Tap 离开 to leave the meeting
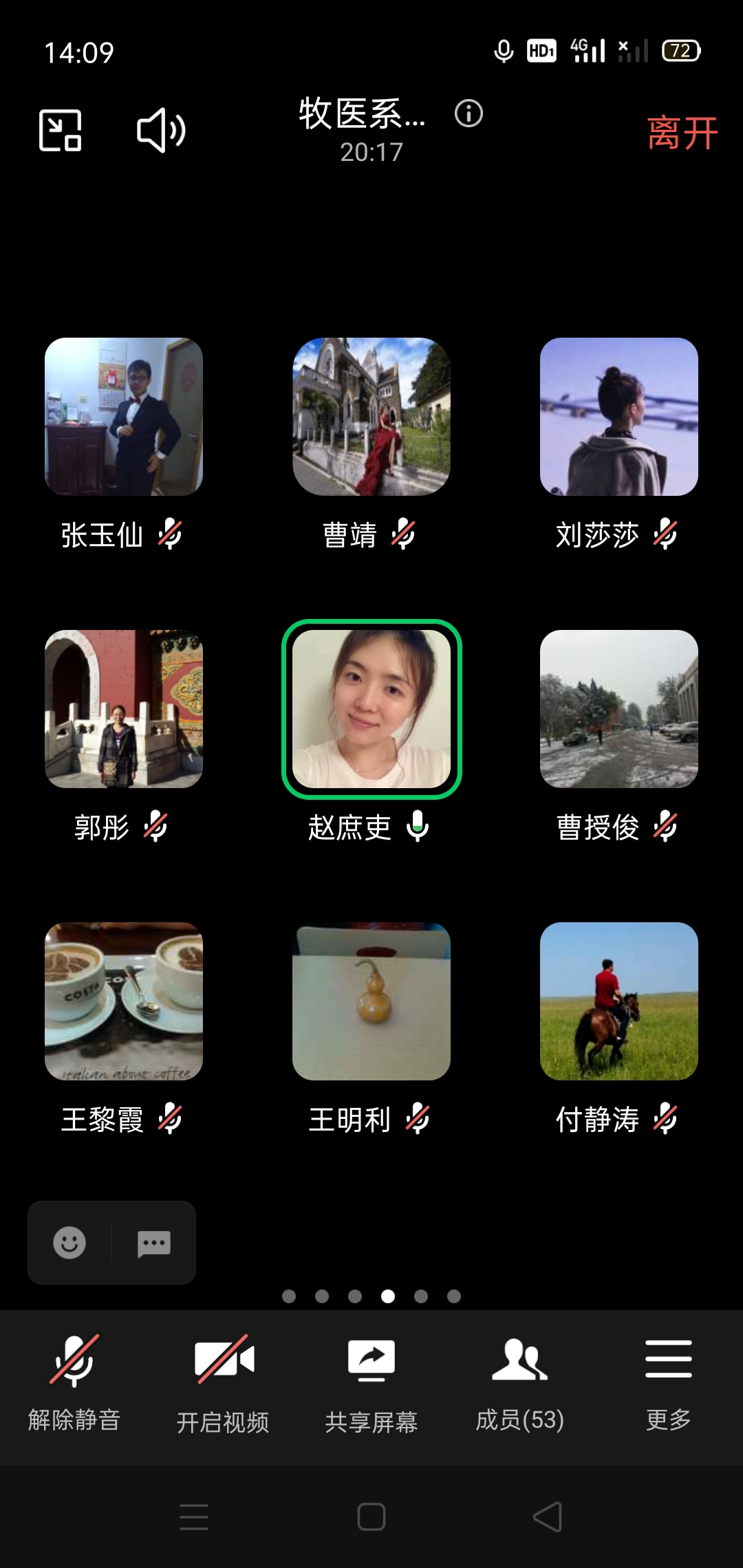Screen dimensions: 743x1568 (682, 133)
